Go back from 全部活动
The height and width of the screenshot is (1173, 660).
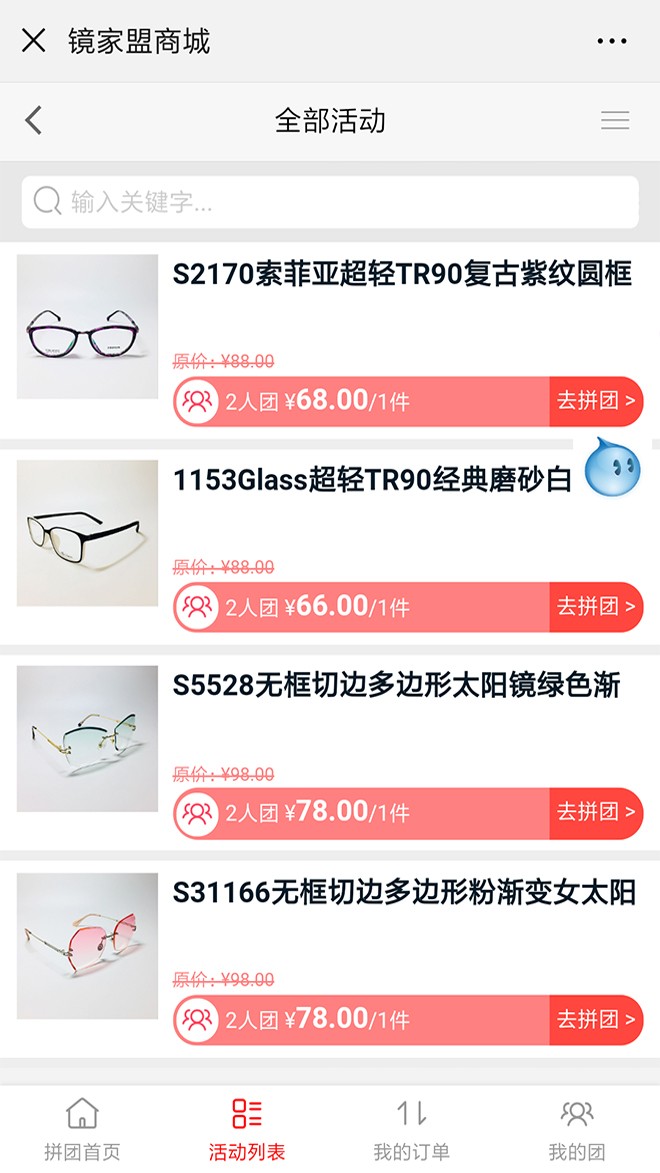pyautogui.click(x=34, y=121)
